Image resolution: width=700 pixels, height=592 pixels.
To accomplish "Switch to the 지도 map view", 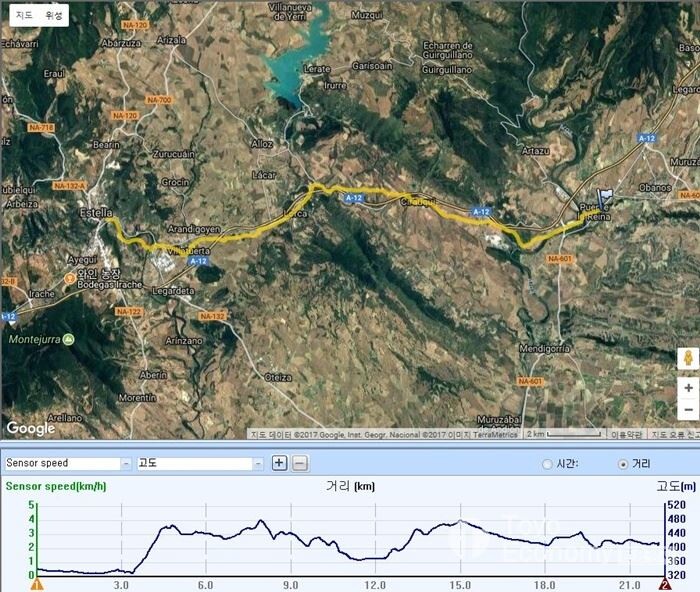I will click(x=24, y=15).
